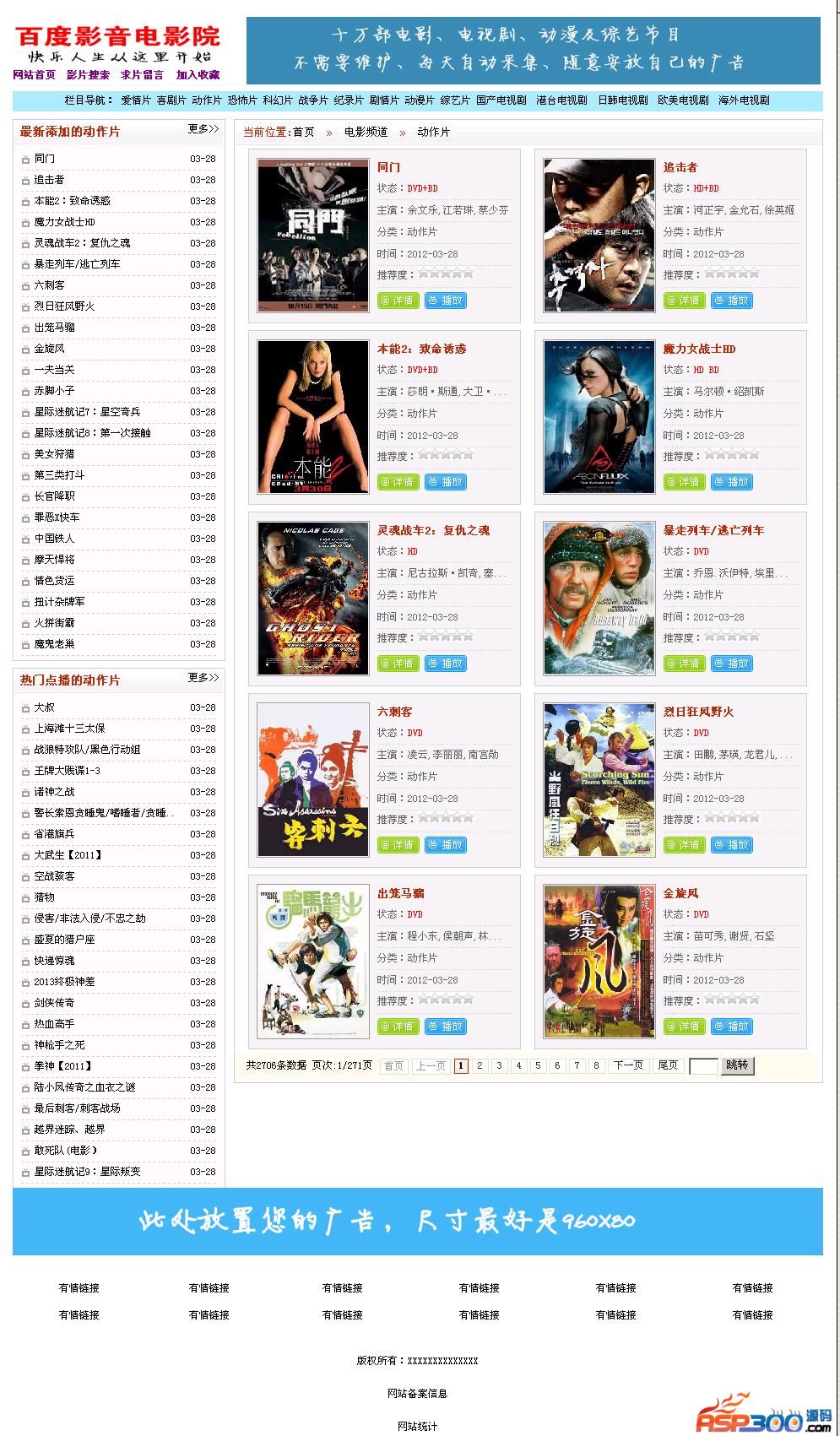Image resolution: width=840 pixels, height=1436 pixels.
Task: Focus the page number input box
Action: pos(702,1066)
